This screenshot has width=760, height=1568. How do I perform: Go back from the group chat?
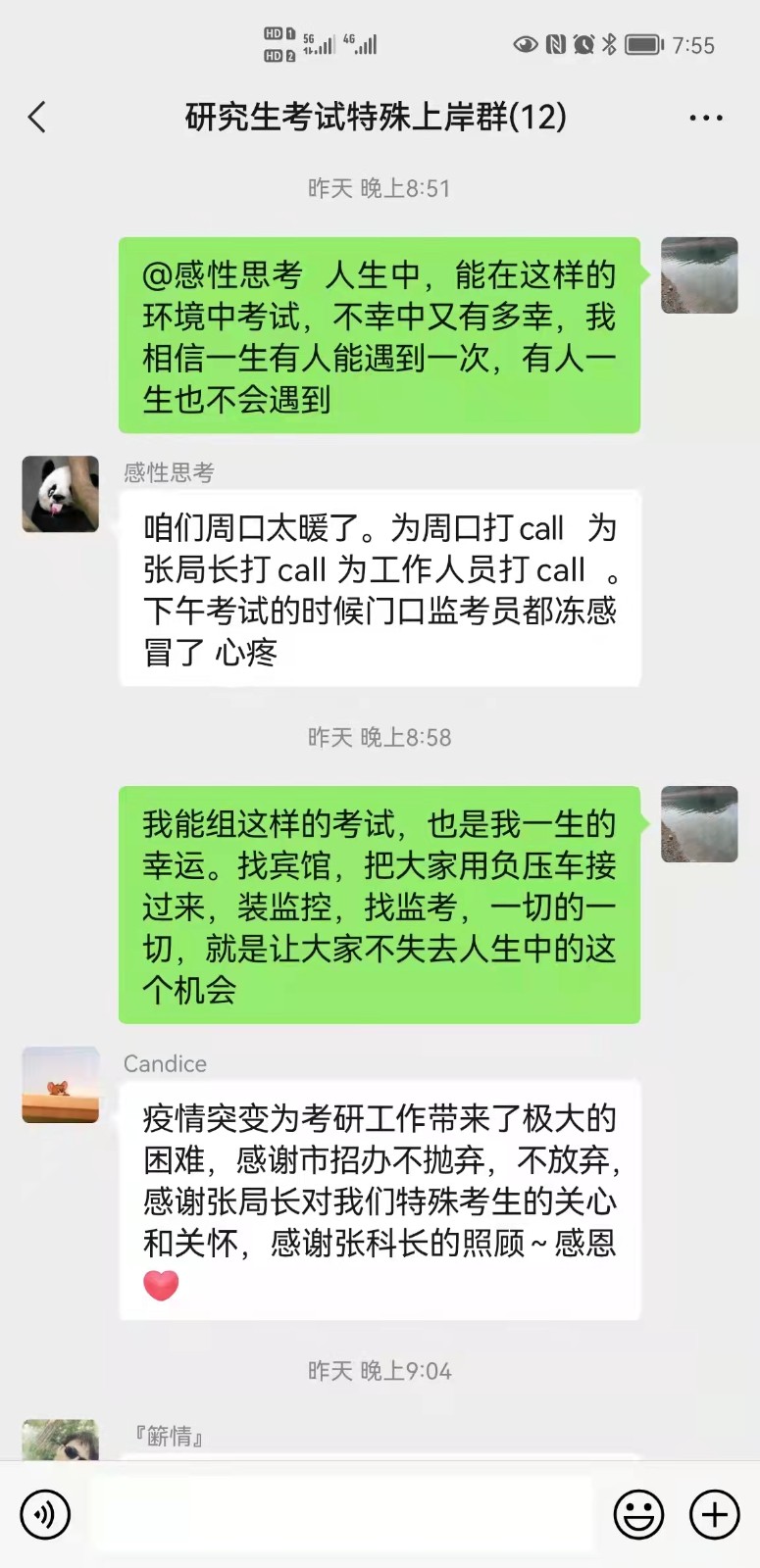37,118
